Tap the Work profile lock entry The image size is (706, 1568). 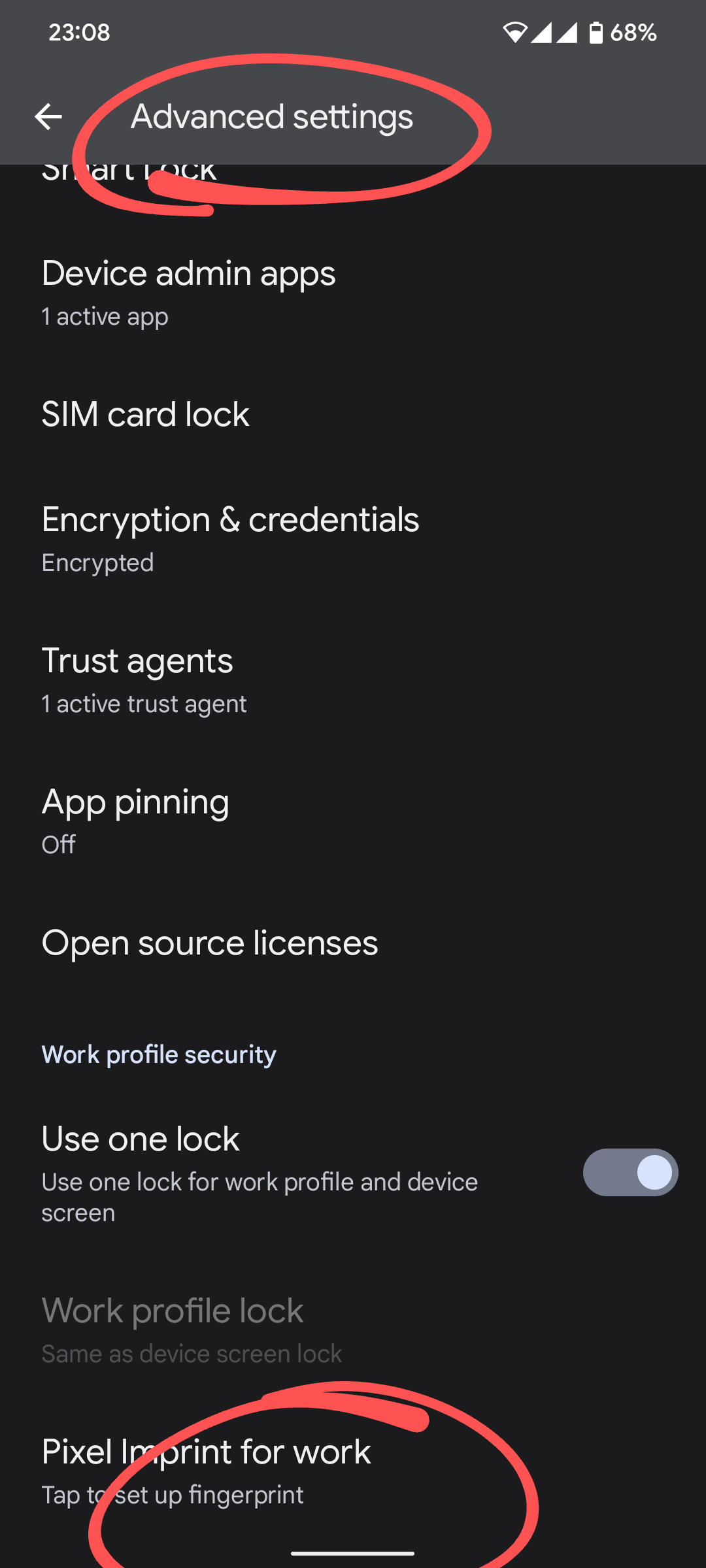pos(172,1311)
